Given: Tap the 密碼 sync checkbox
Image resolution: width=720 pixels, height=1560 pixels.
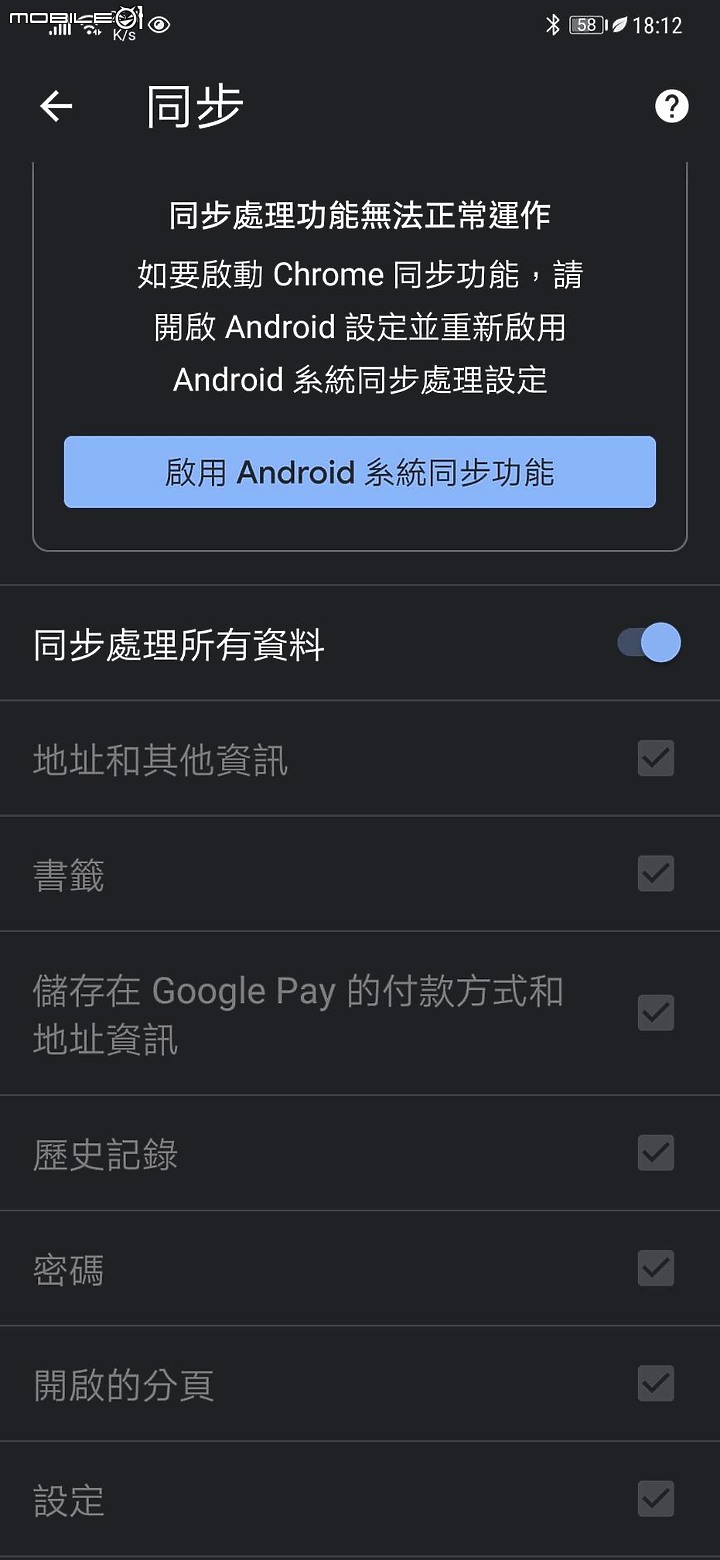Looking at the screenshot, I should coord(656,1268).
